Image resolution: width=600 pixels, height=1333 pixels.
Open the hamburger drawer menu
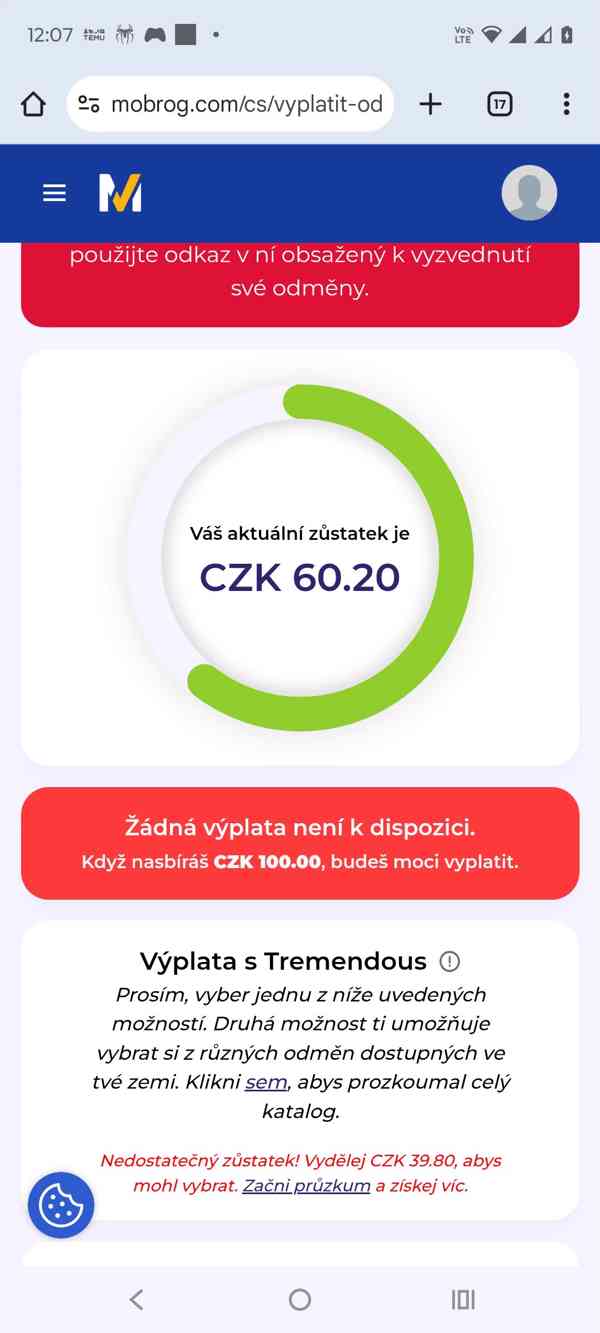pyautogui.click(x=54, y=193)
